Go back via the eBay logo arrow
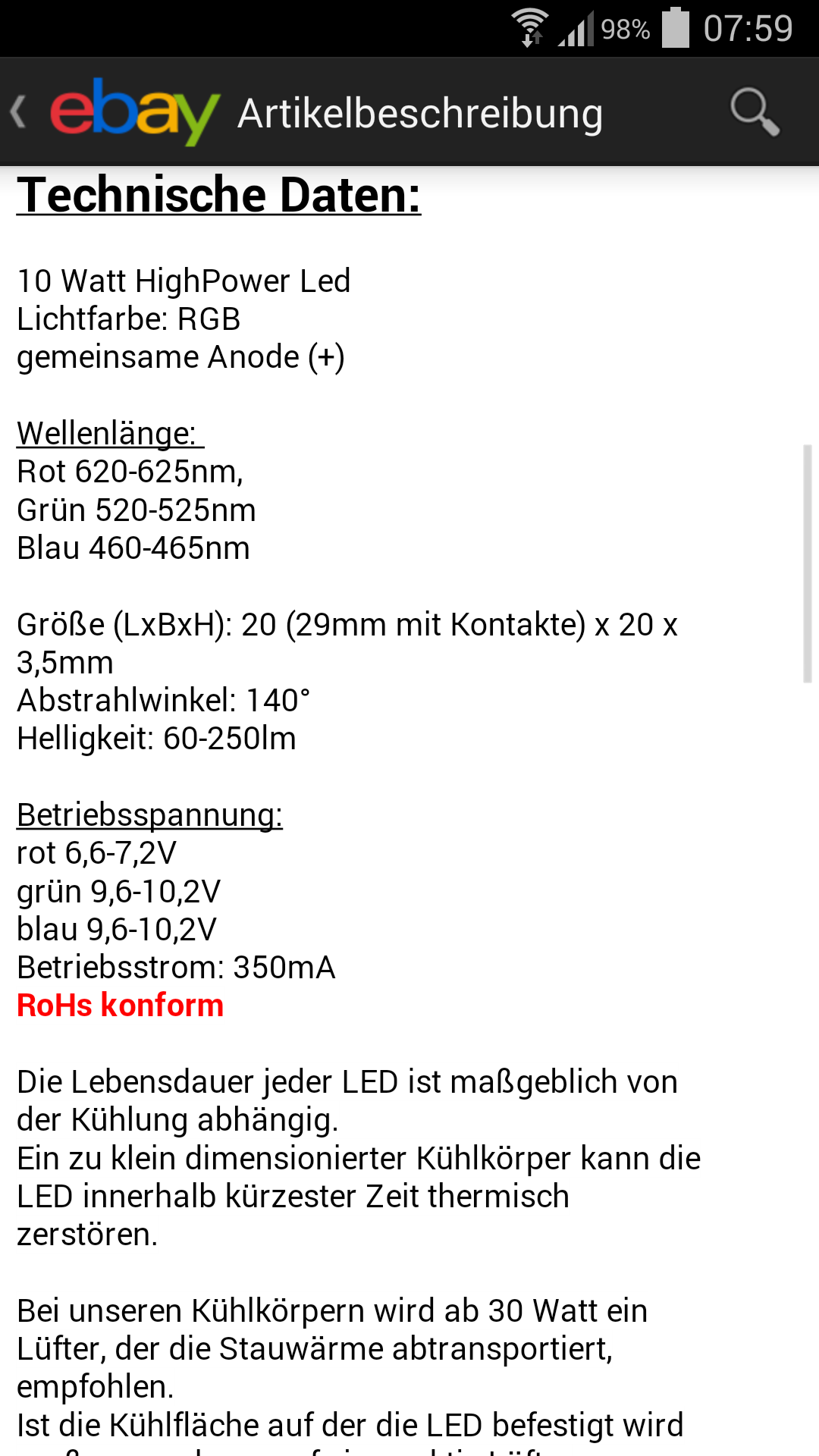This screenshot has height=1456, width=819. pyautogui.click(x=19, y=112)
